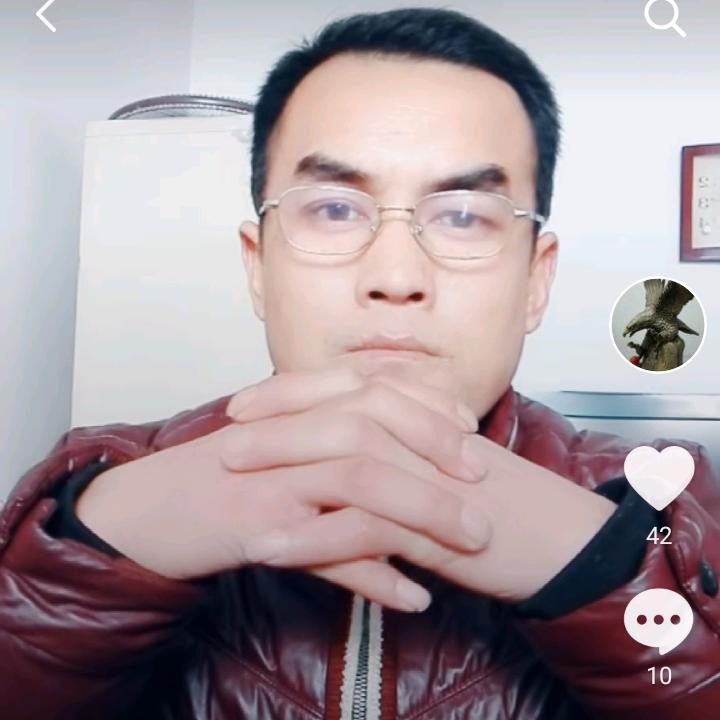Like this video with the heart
This screenshot has width=720, height=720.
click(x=659, y=477)
